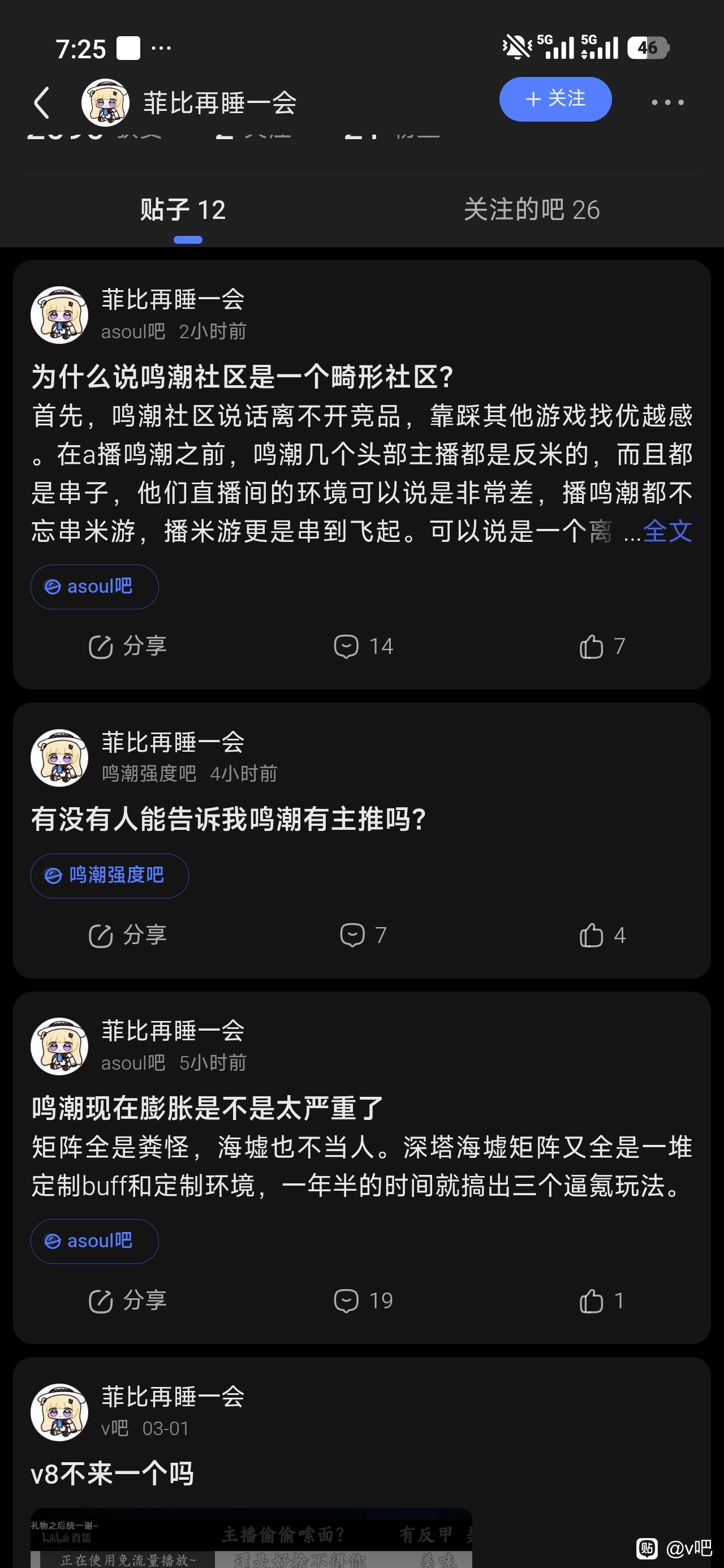This screenshot has width=724, height=1568.
Task: View the 14 comments on 畸形社区 post
Action: [364, 646]
